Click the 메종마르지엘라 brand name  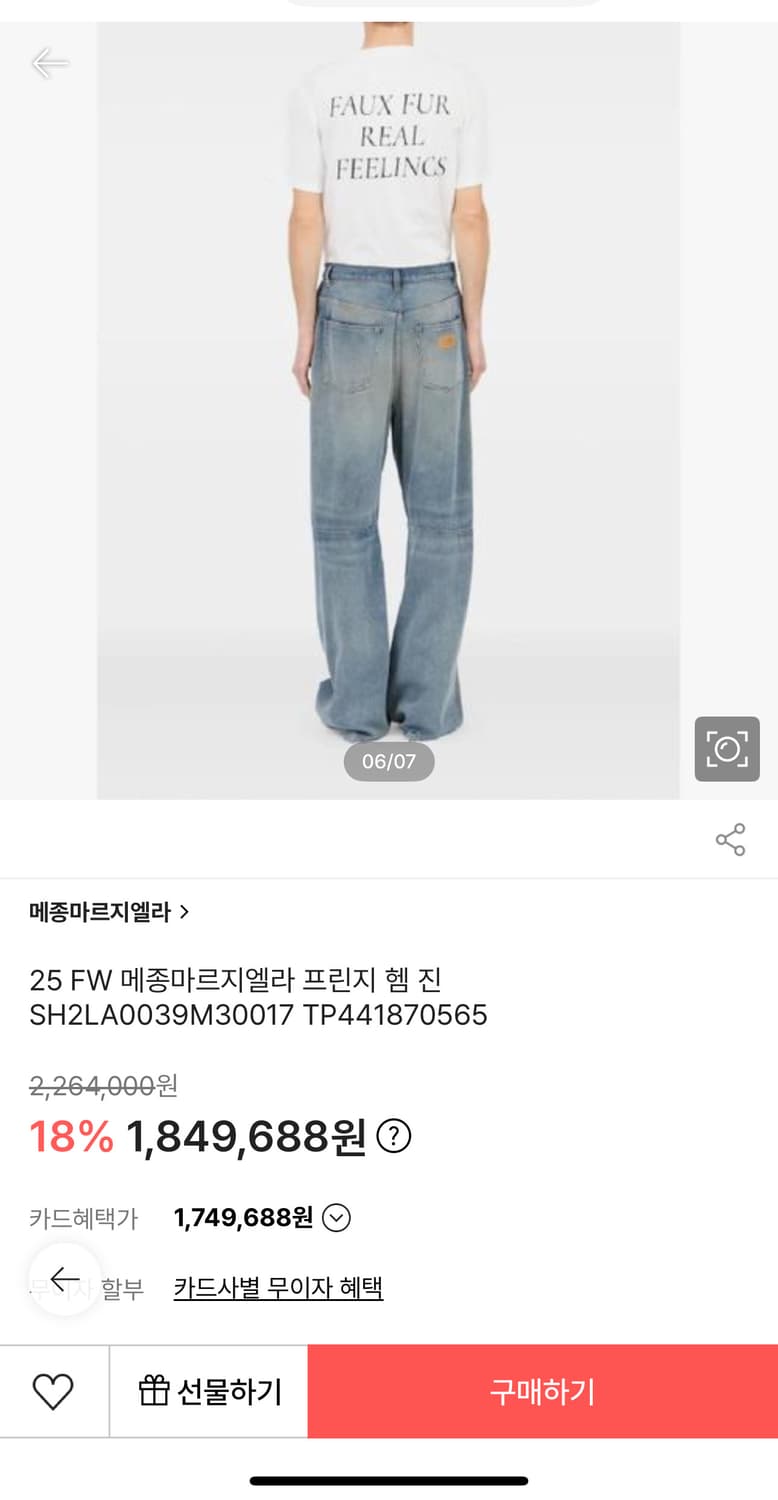click(x=98, y=912)
